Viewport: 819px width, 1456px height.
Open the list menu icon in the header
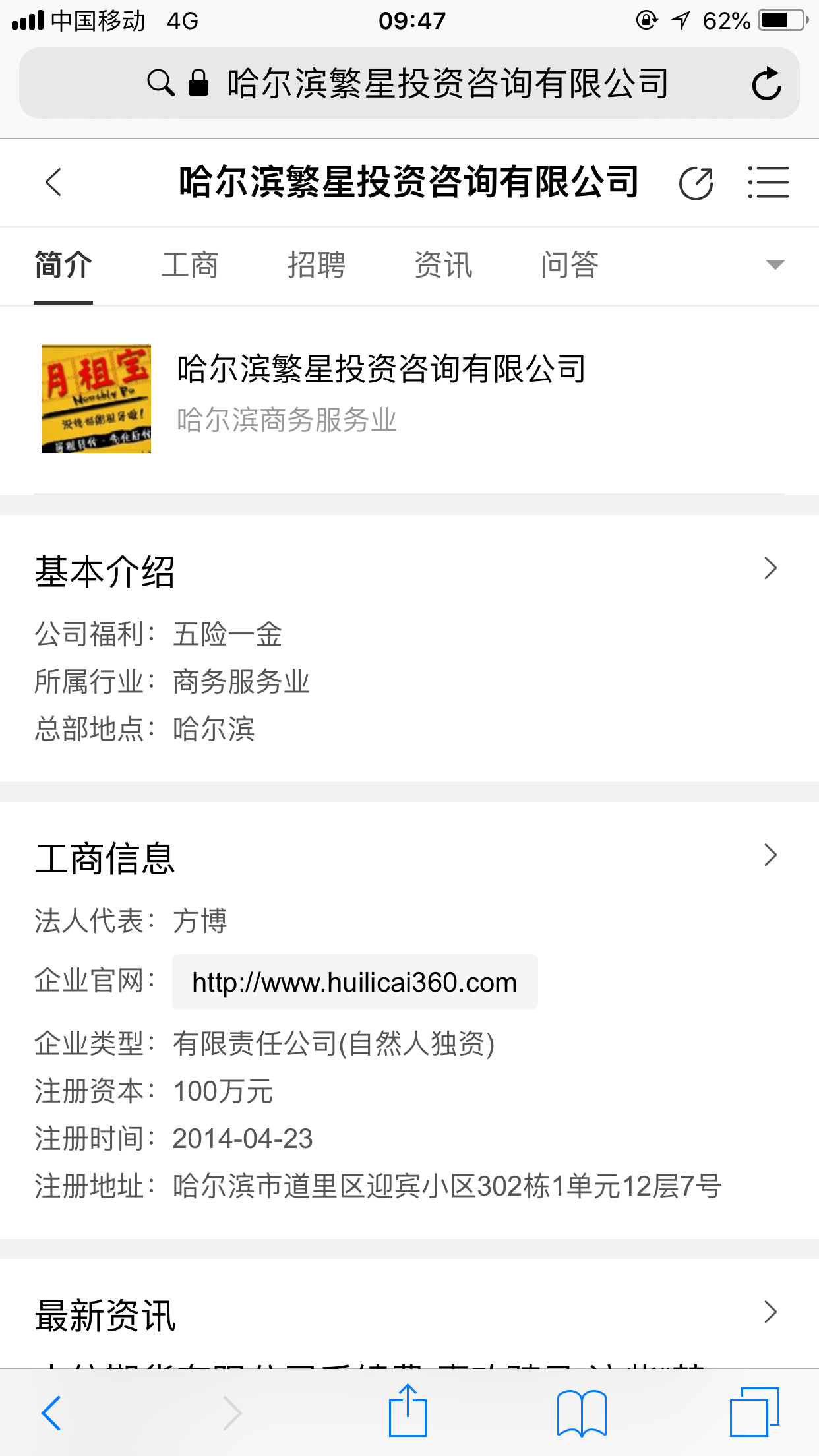point(768,183)
